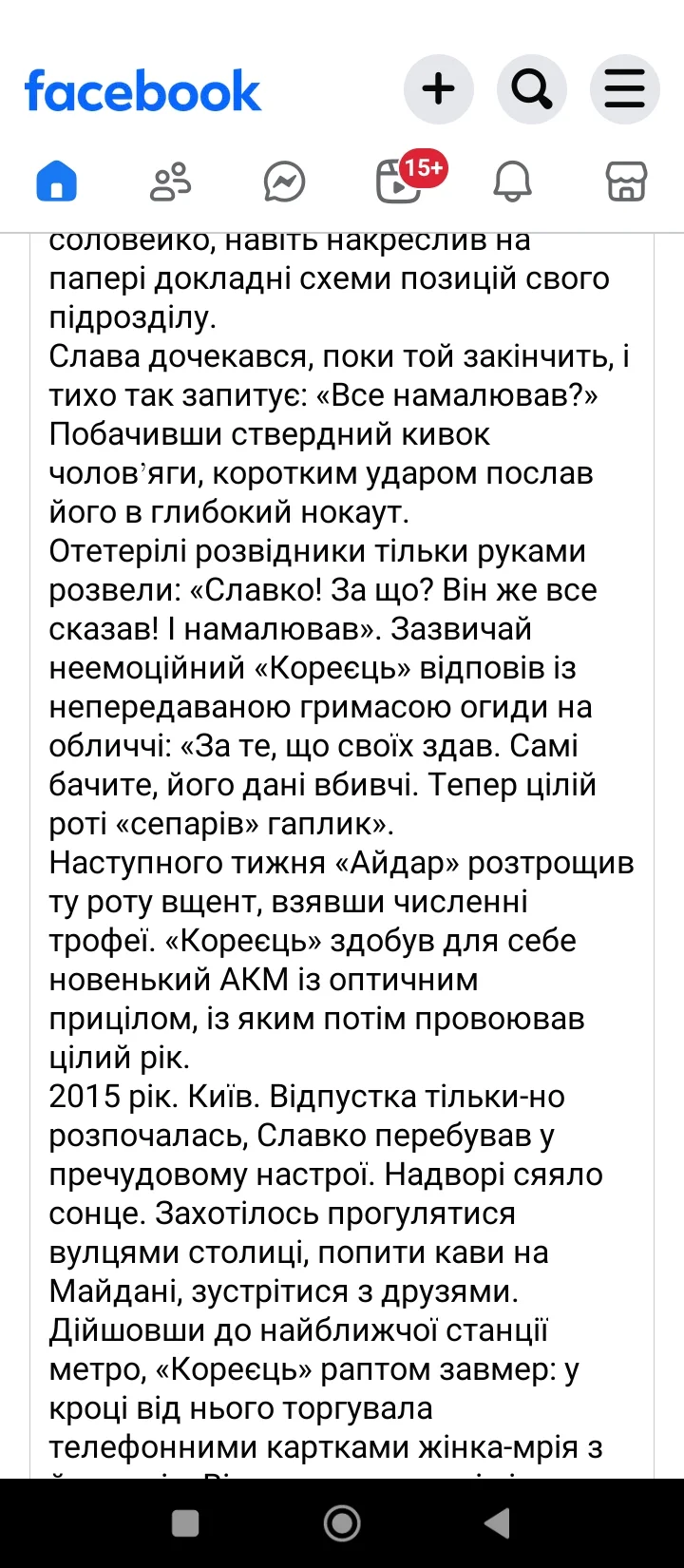684x1568 pixels.
Task: Open the notifications bell
Action: 513,181
